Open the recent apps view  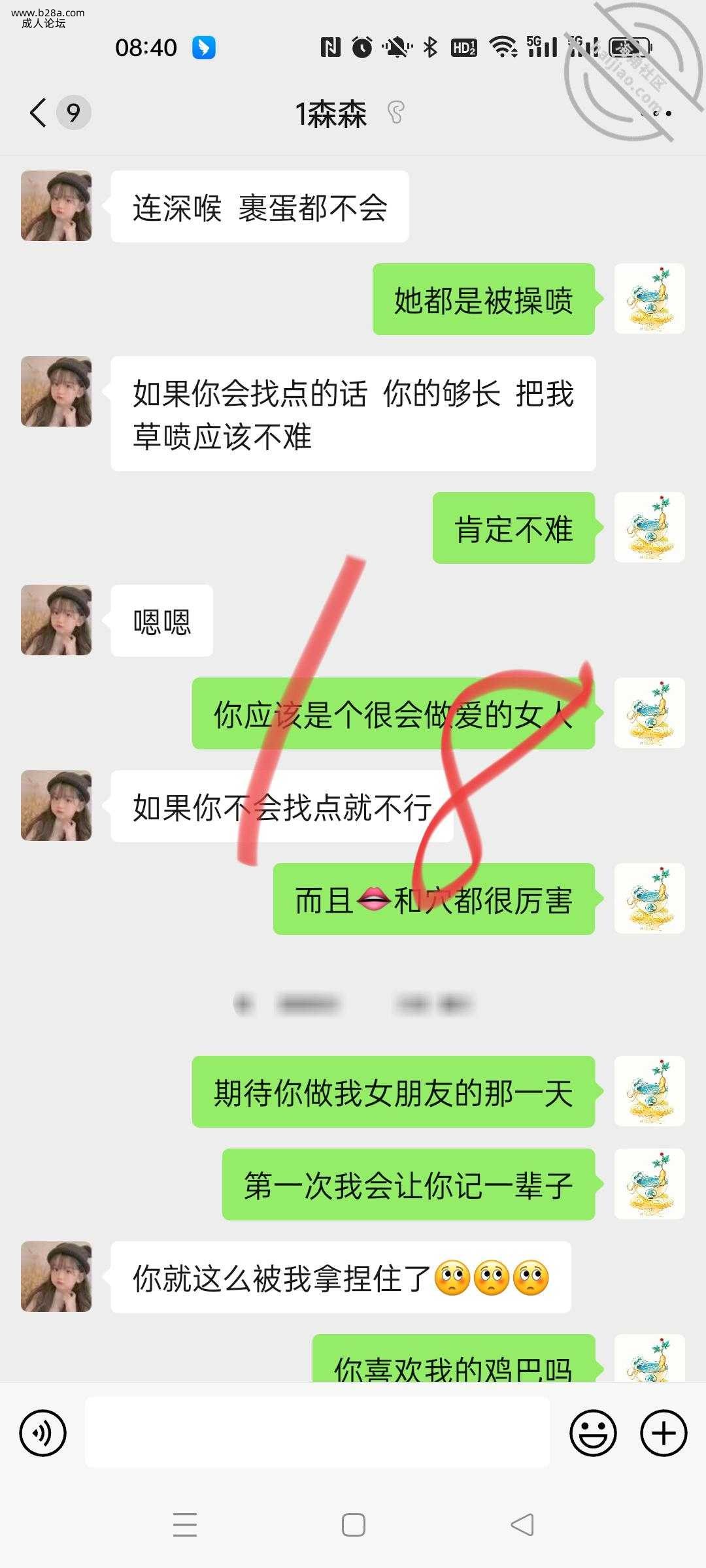(x=185, y=1525)
